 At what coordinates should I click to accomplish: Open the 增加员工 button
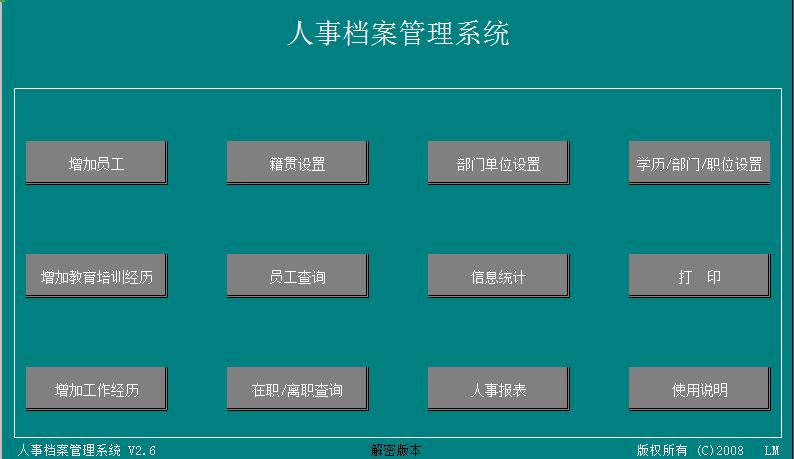(x=96, y=163)
